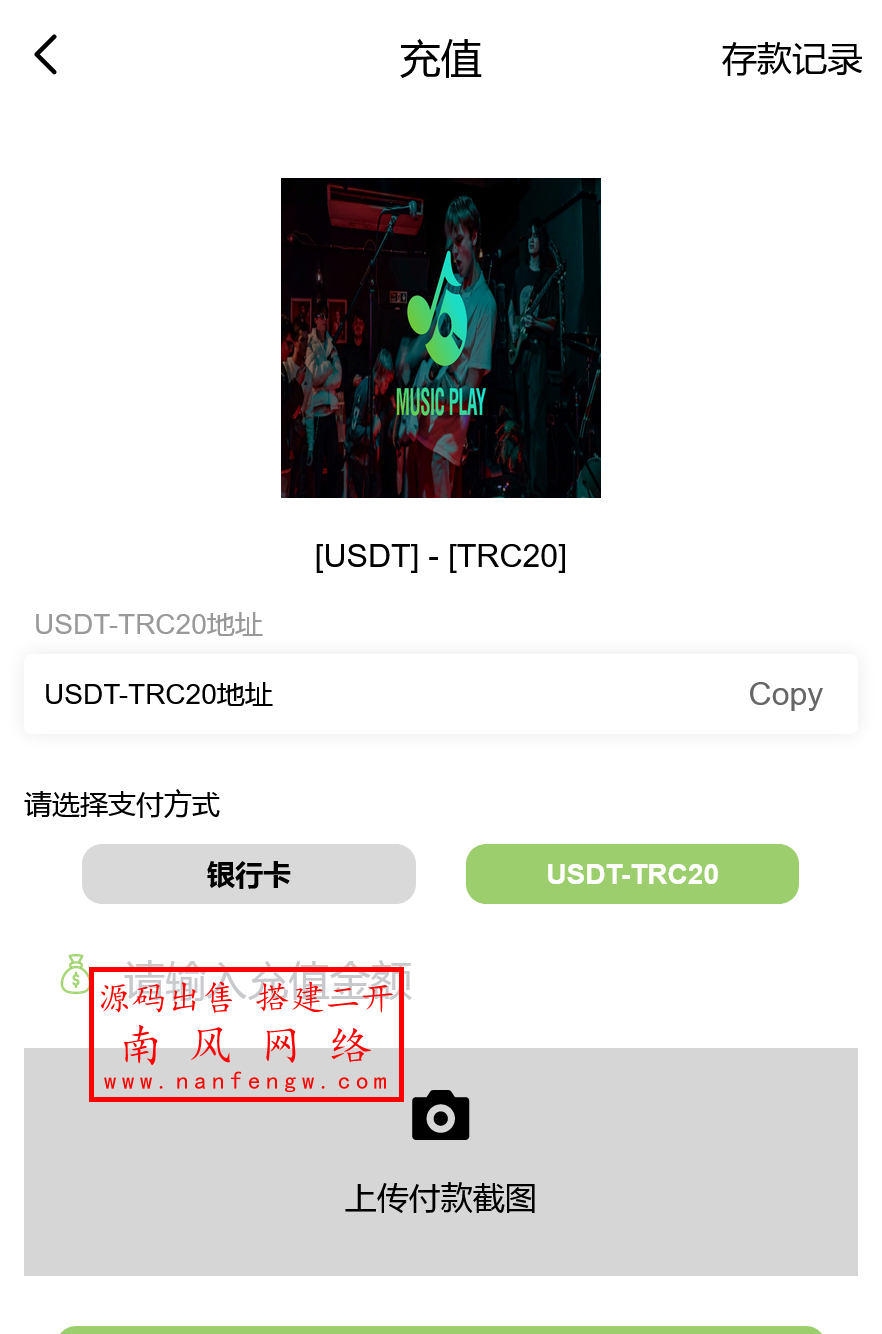Click the camera icon in the upload area
The image size is (882, 1334).
[x=440, y=1115]
